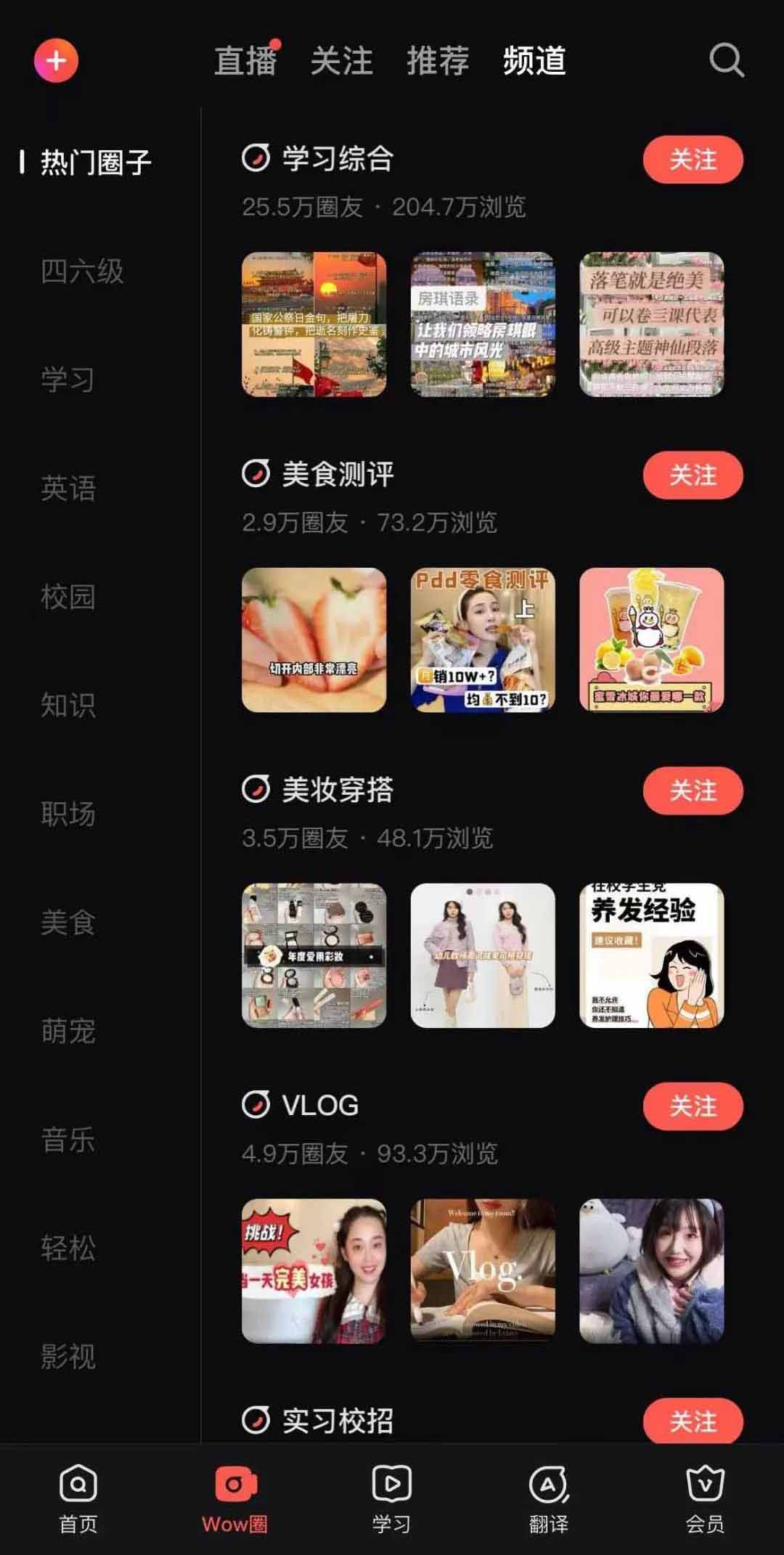Follow the 学习综合 circle
The image size is (784, 1555).
(693, 160)
